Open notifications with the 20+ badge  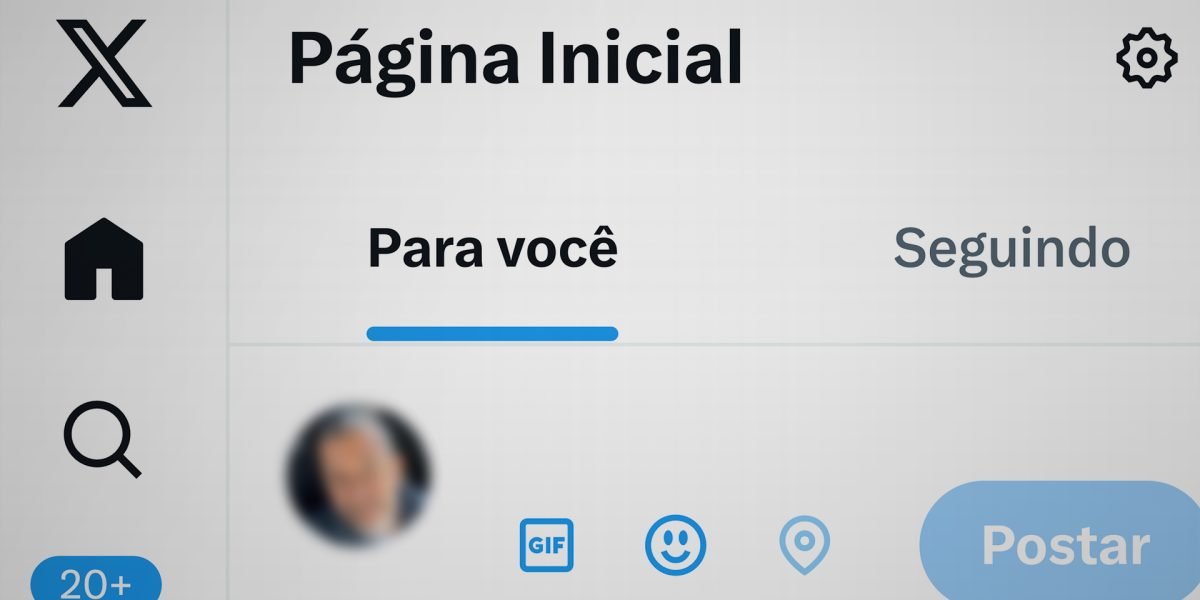(96, 581)
